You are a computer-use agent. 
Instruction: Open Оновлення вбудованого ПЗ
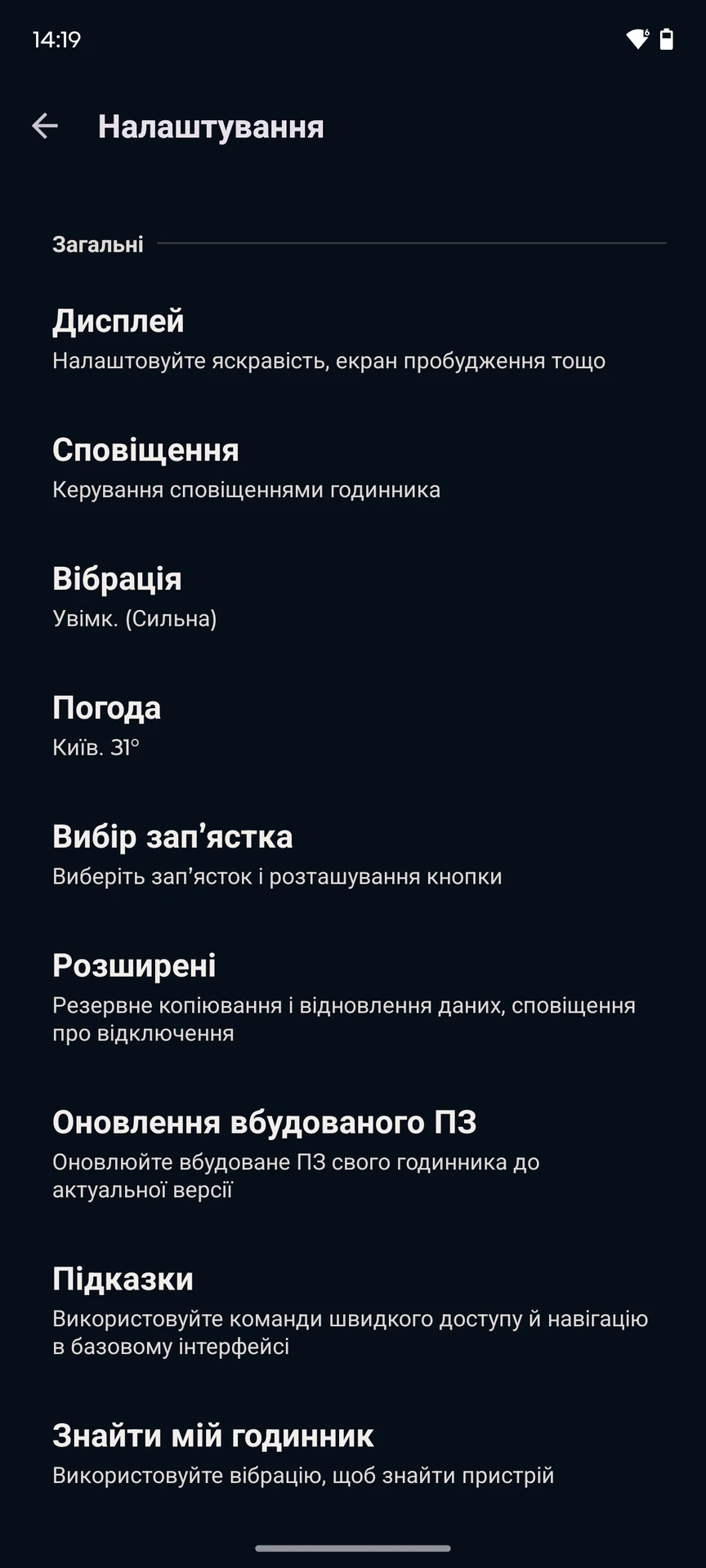tap(353, 1155)
